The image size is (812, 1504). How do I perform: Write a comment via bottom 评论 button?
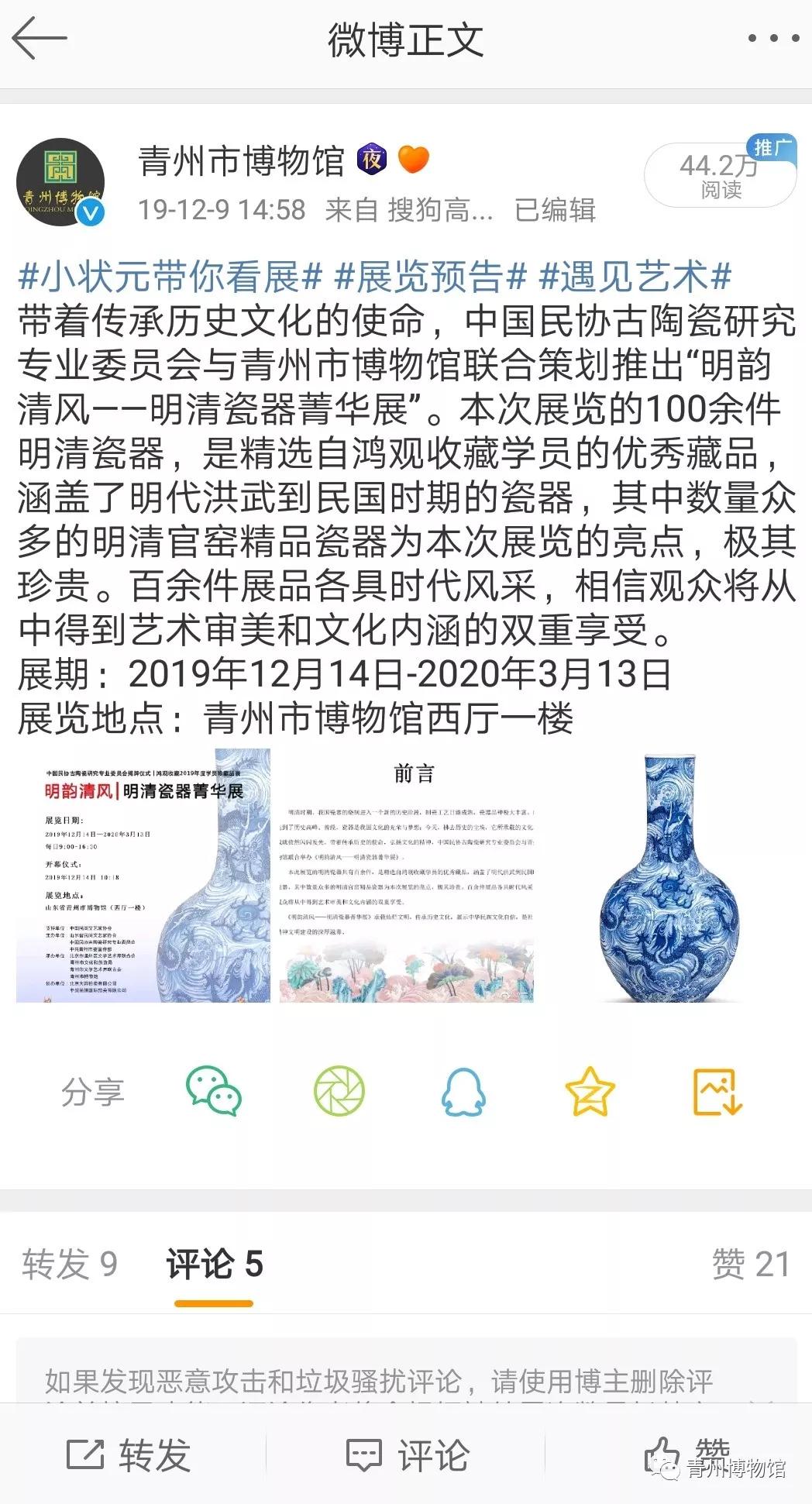(x=407, y=1454)
